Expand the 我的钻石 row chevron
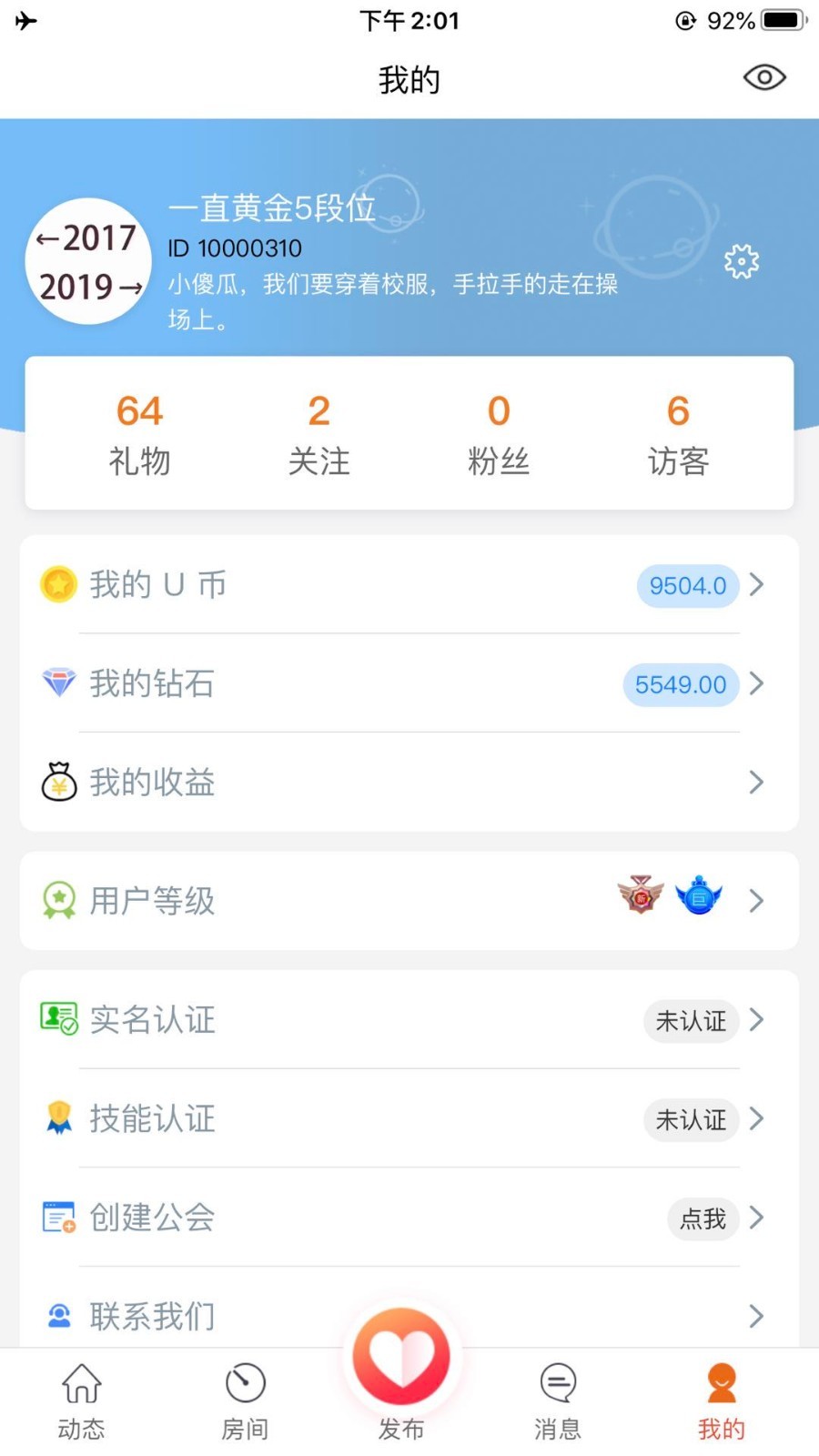Viewport: 819px width, 1456px height. click(x=756, y=684)
